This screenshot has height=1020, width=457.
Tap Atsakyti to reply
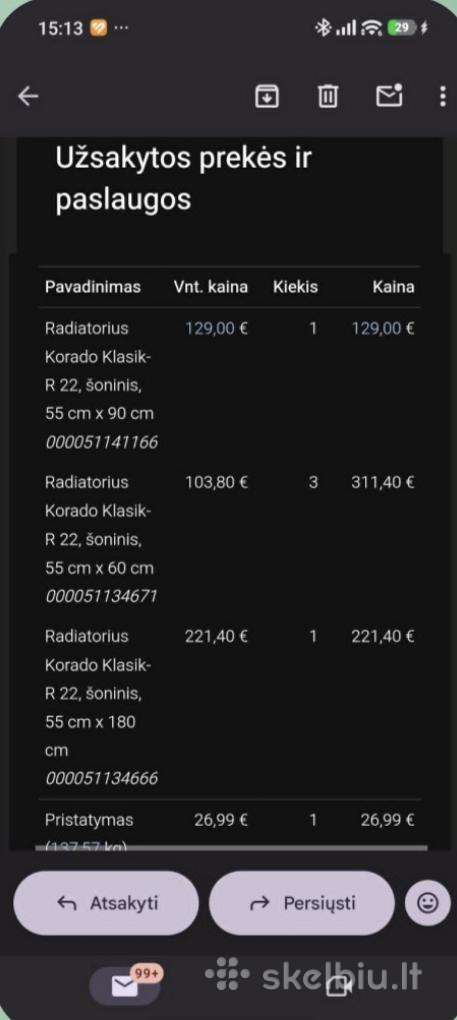[x=106, y=903]
